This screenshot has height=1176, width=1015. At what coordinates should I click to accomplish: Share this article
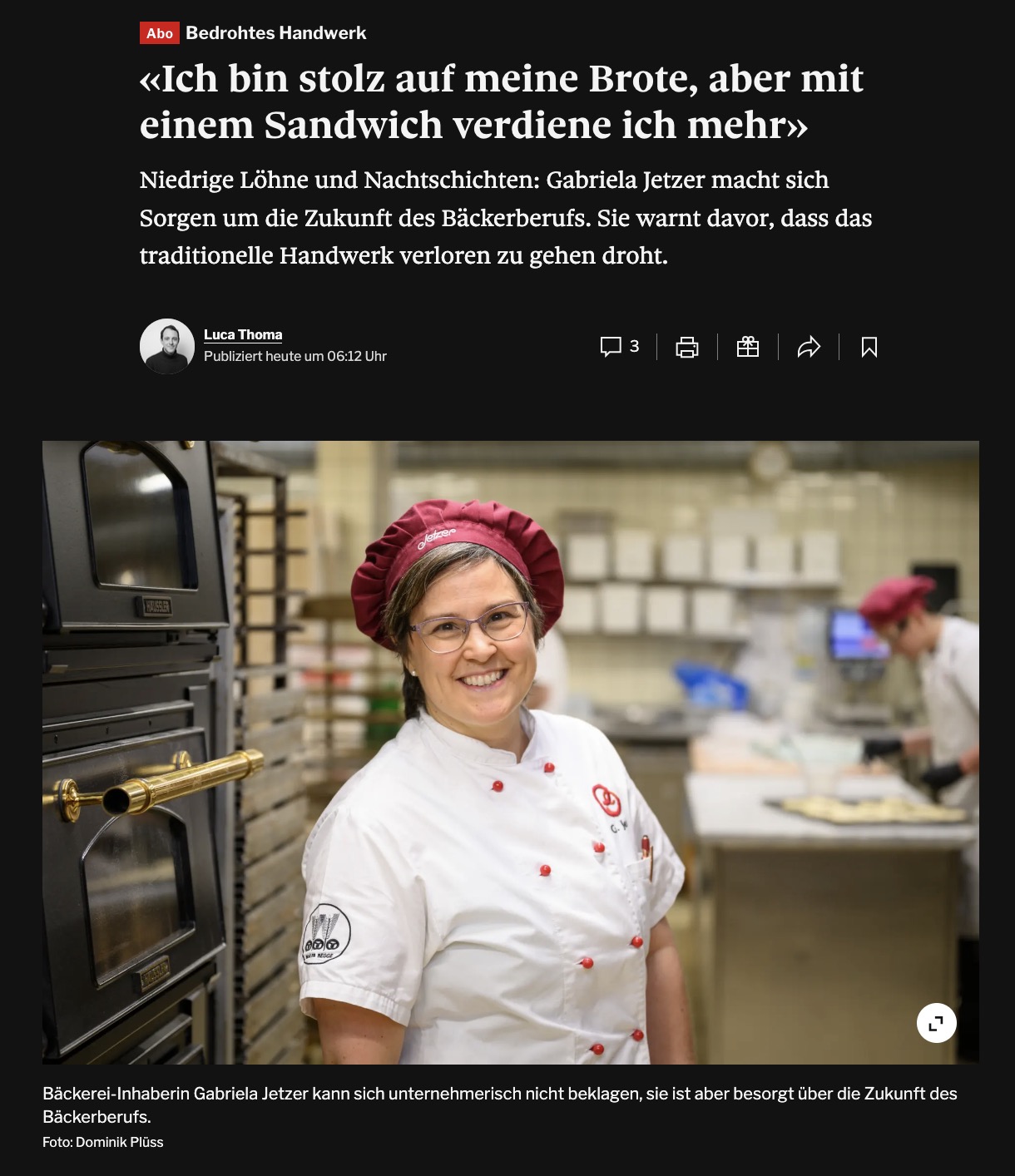coord(808,347)
